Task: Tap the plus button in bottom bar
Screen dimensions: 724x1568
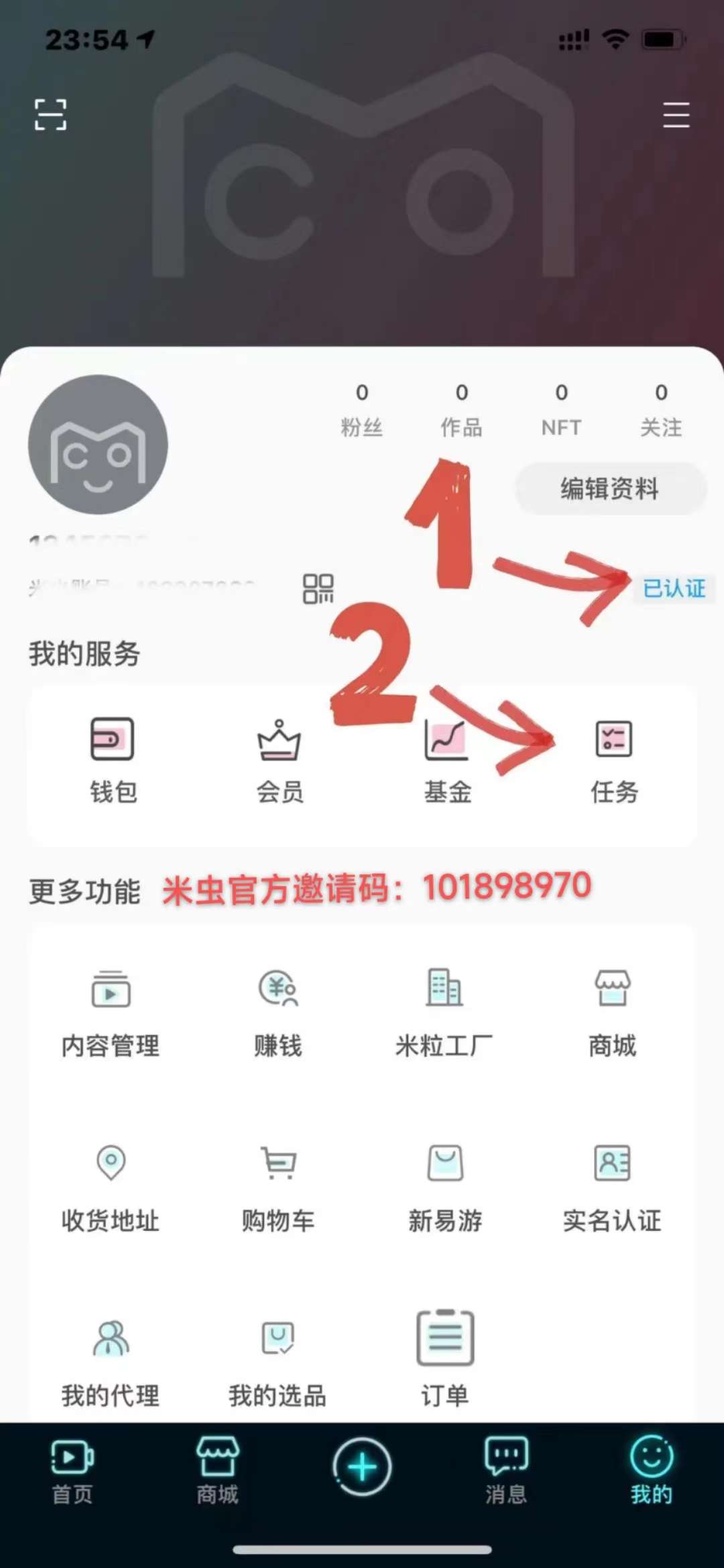Action: [362, 1467]
